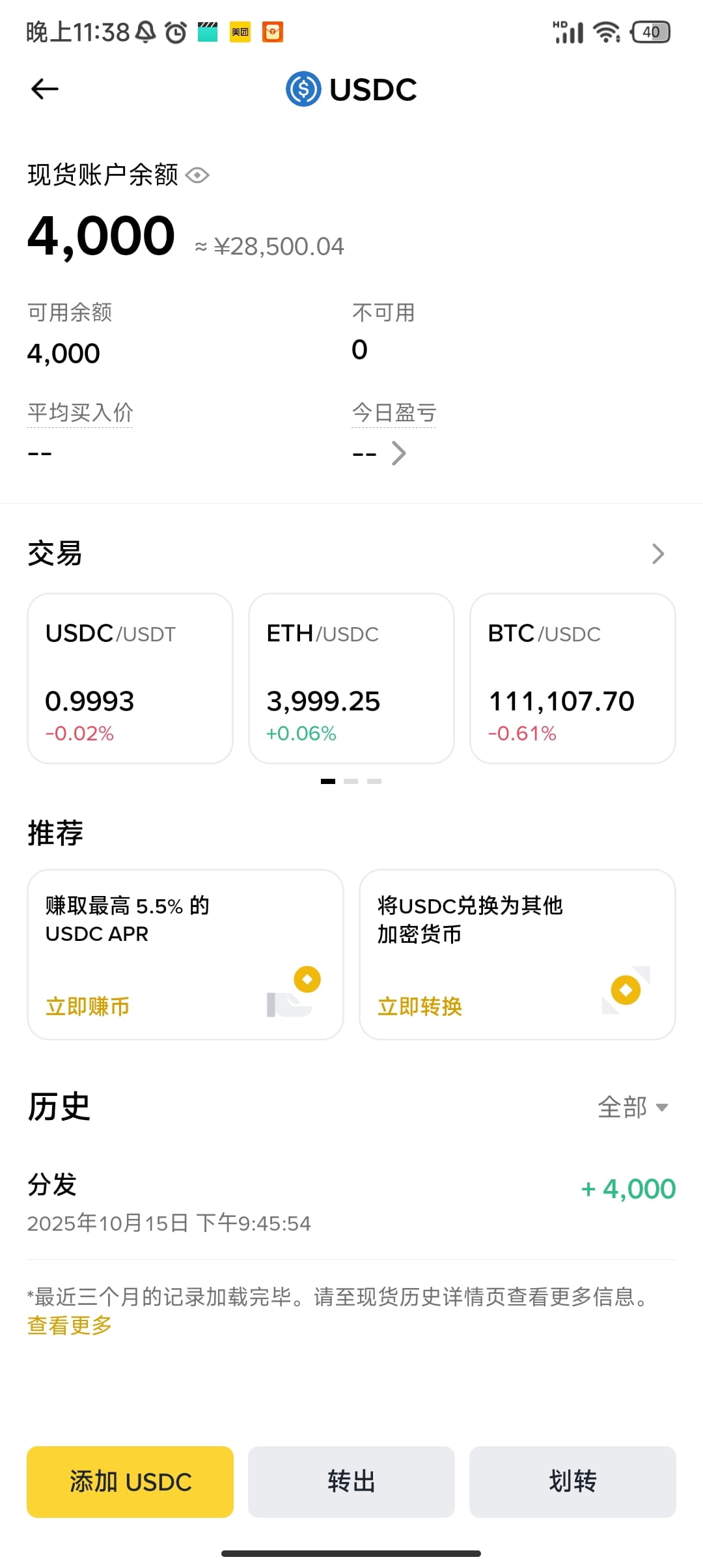The height and width of the screenshot is (1568, 703).
Task: Open the 分发 +4,000 history record
Action: pyautogui.click(x=351, y=1203)
